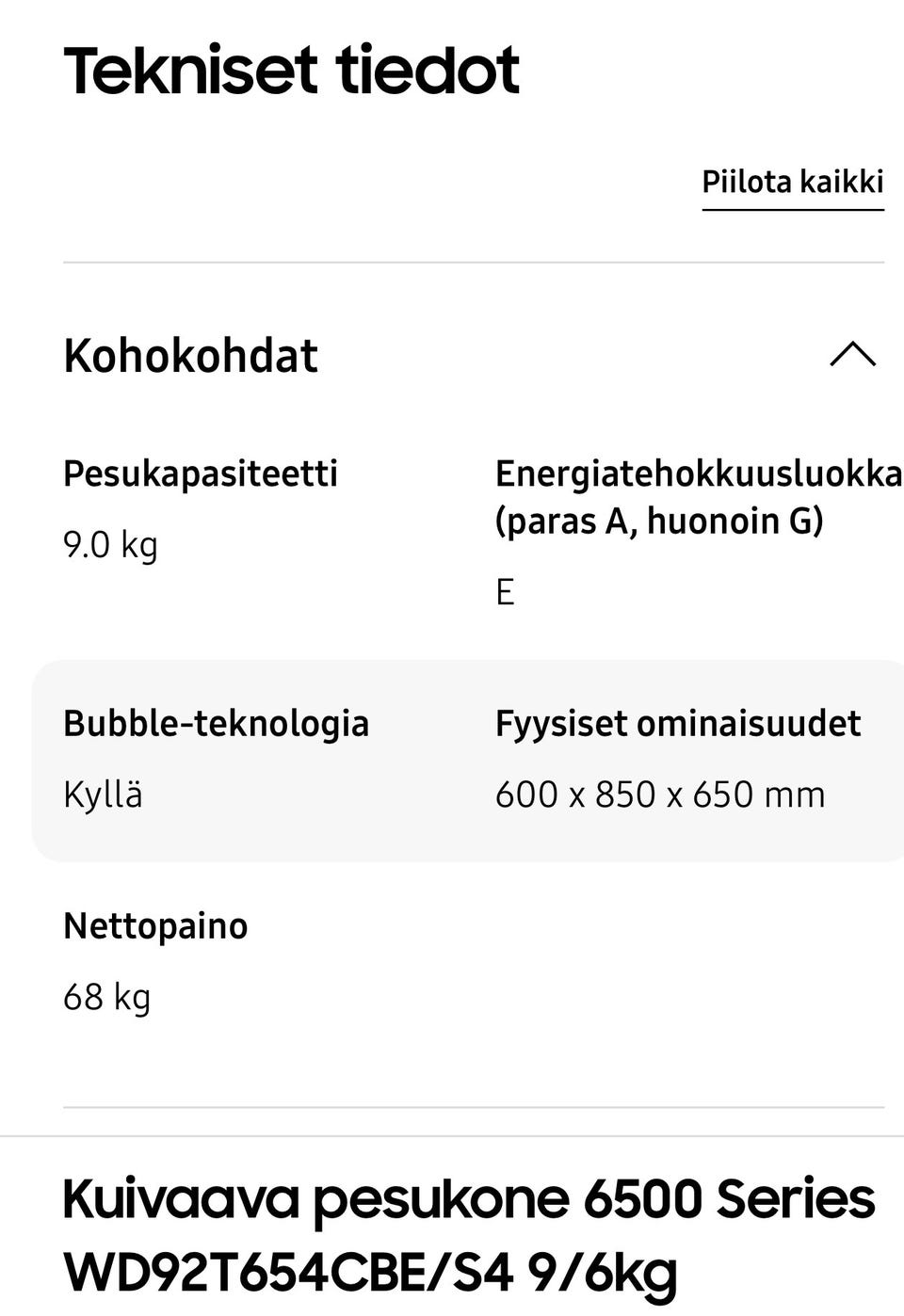This screenshot has width=904, height=1316.
Task: Select the Kyllä value under Bubble-teknologia
Action: coord(104,794)
